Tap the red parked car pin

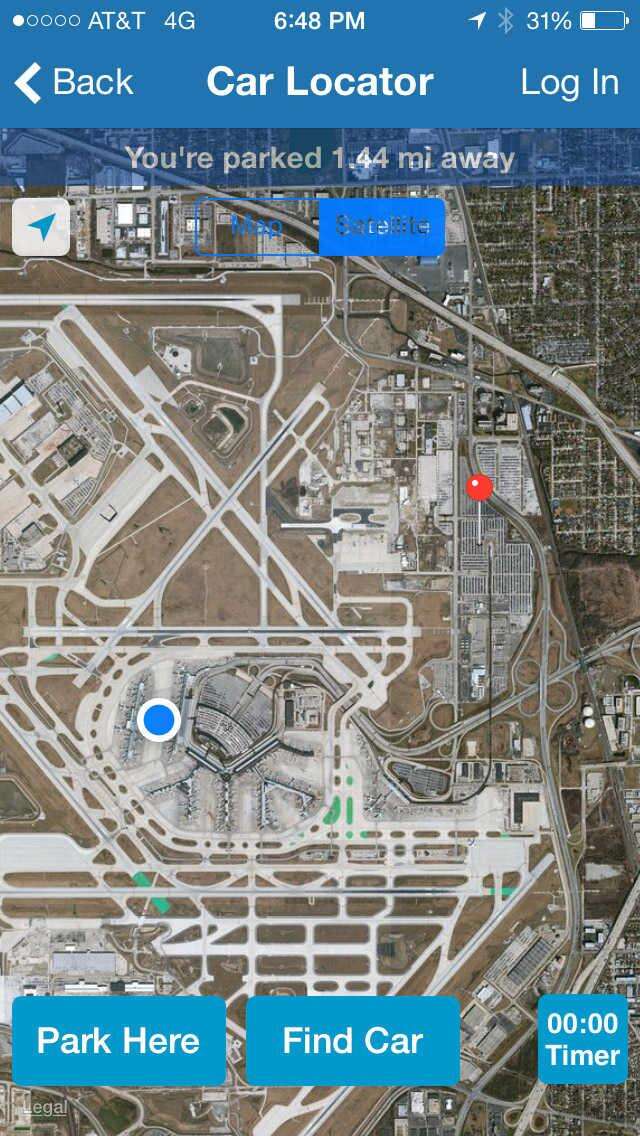coord(480,488)
